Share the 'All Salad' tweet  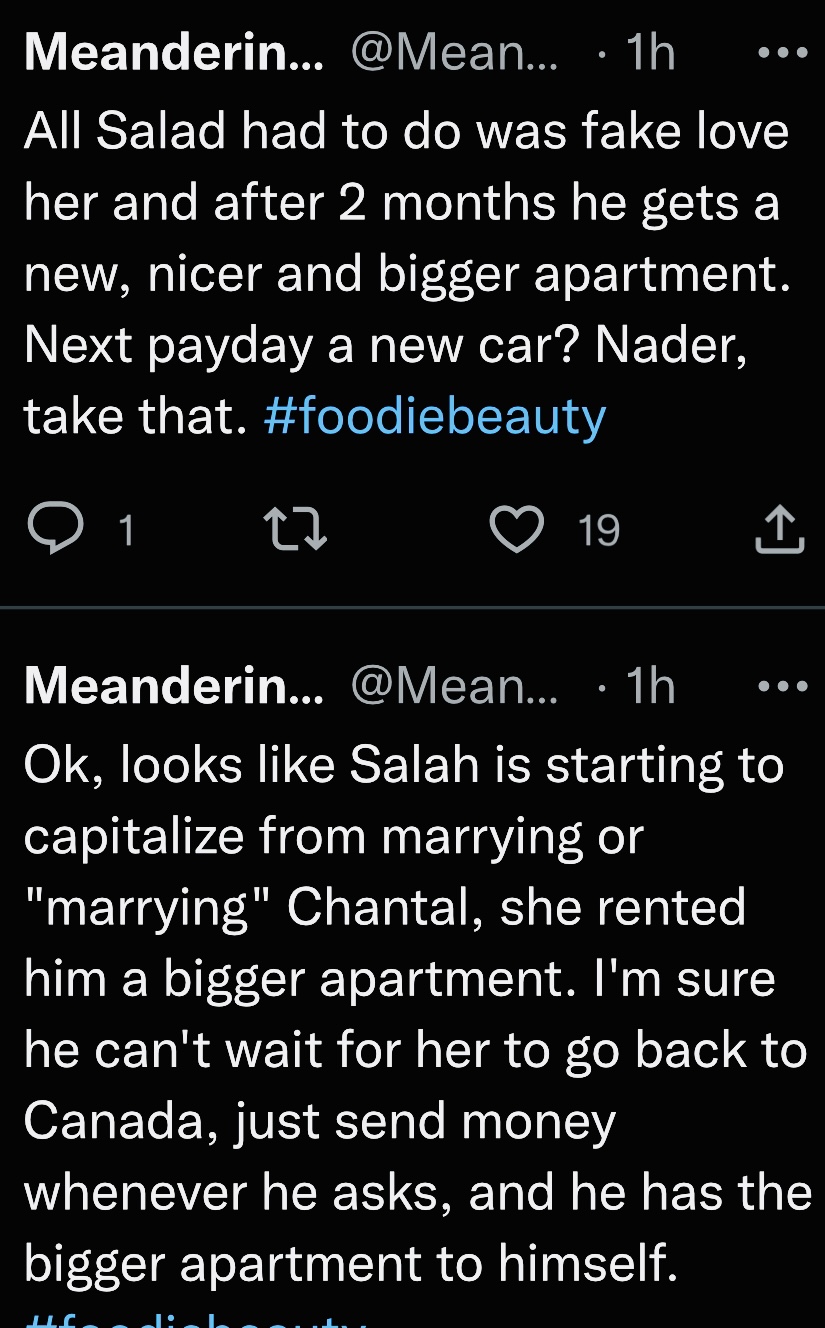click(779, 530)
